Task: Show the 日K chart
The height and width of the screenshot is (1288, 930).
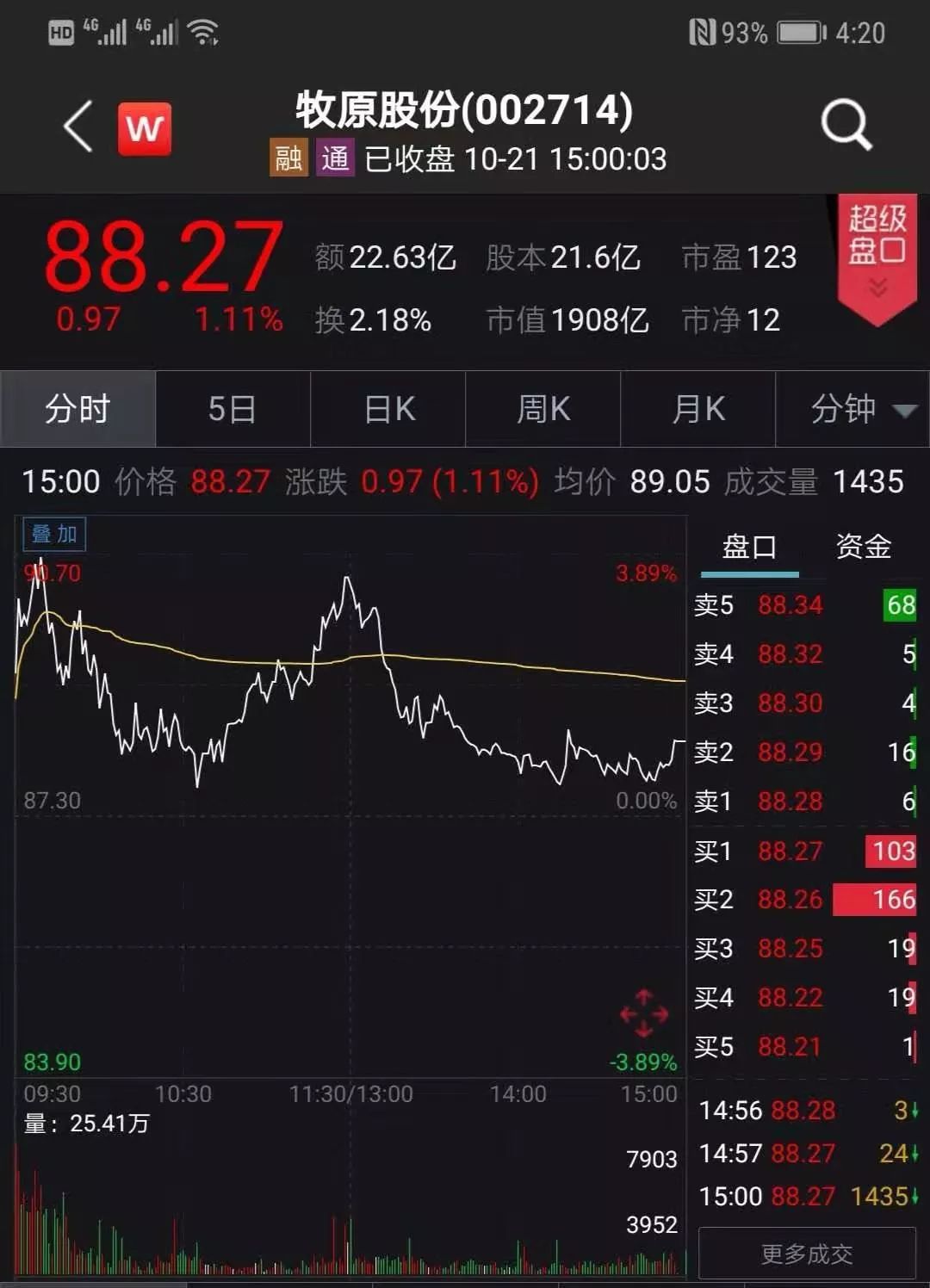Action: point(388,409)
